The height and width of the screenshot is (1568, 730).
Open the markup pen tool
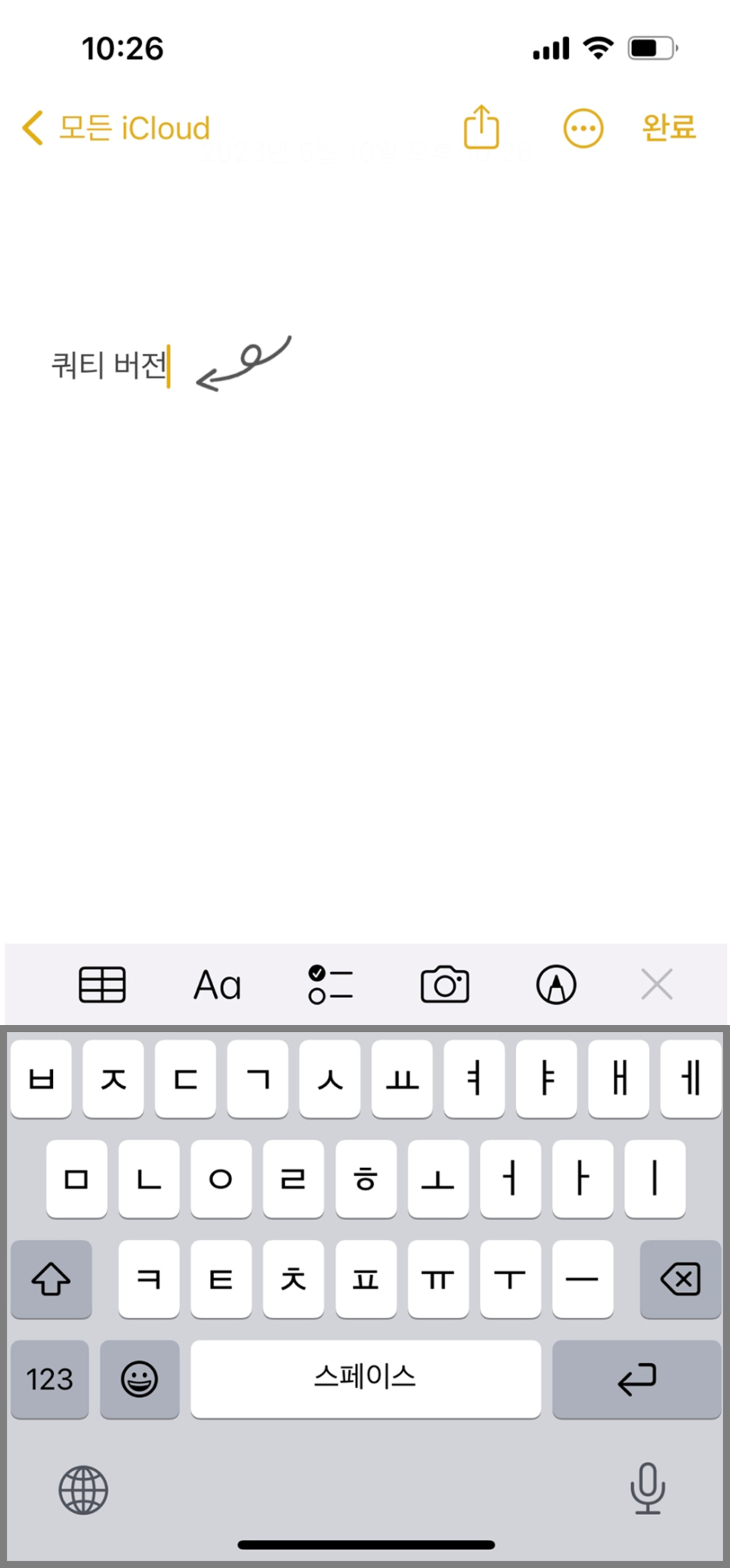coord(556,985)
